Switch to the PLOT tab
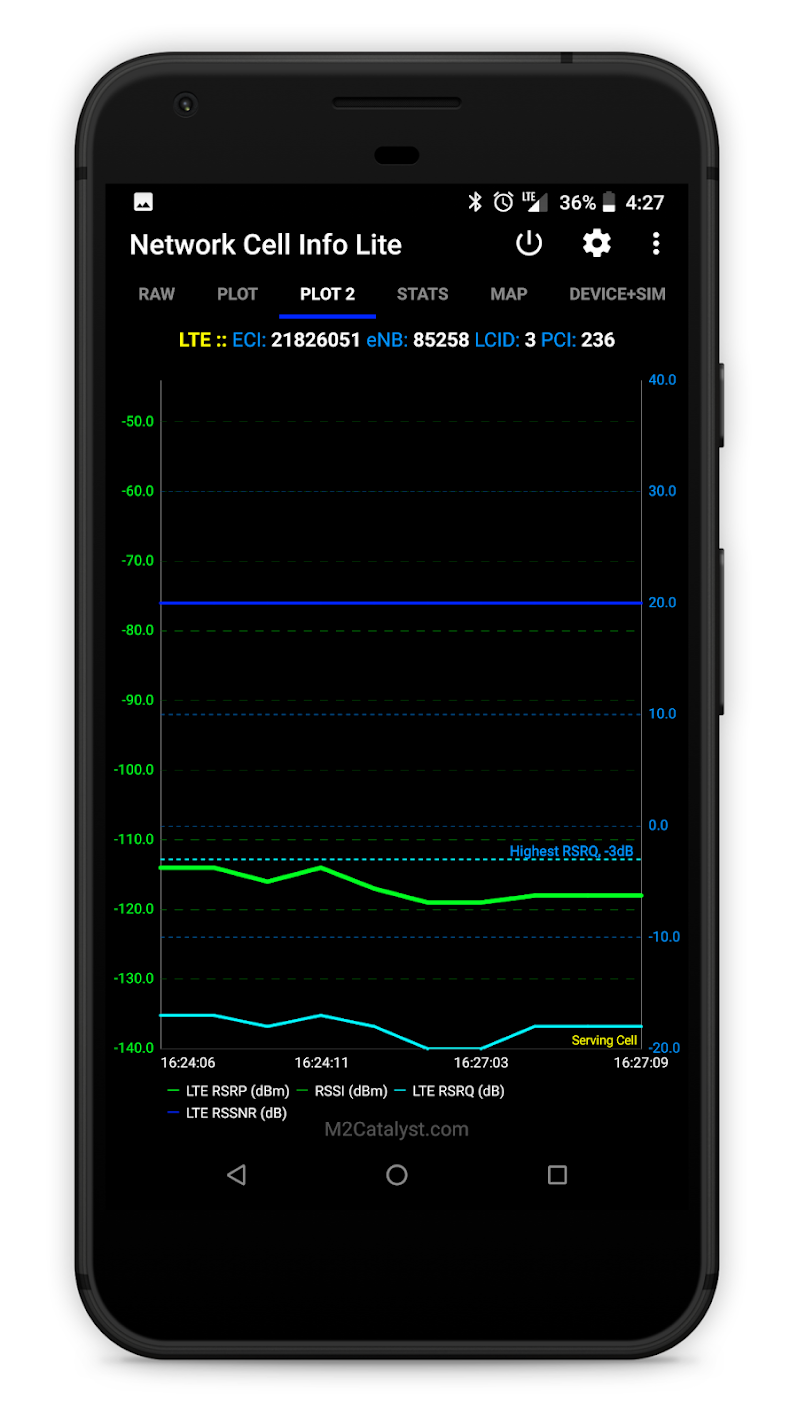 237,294
